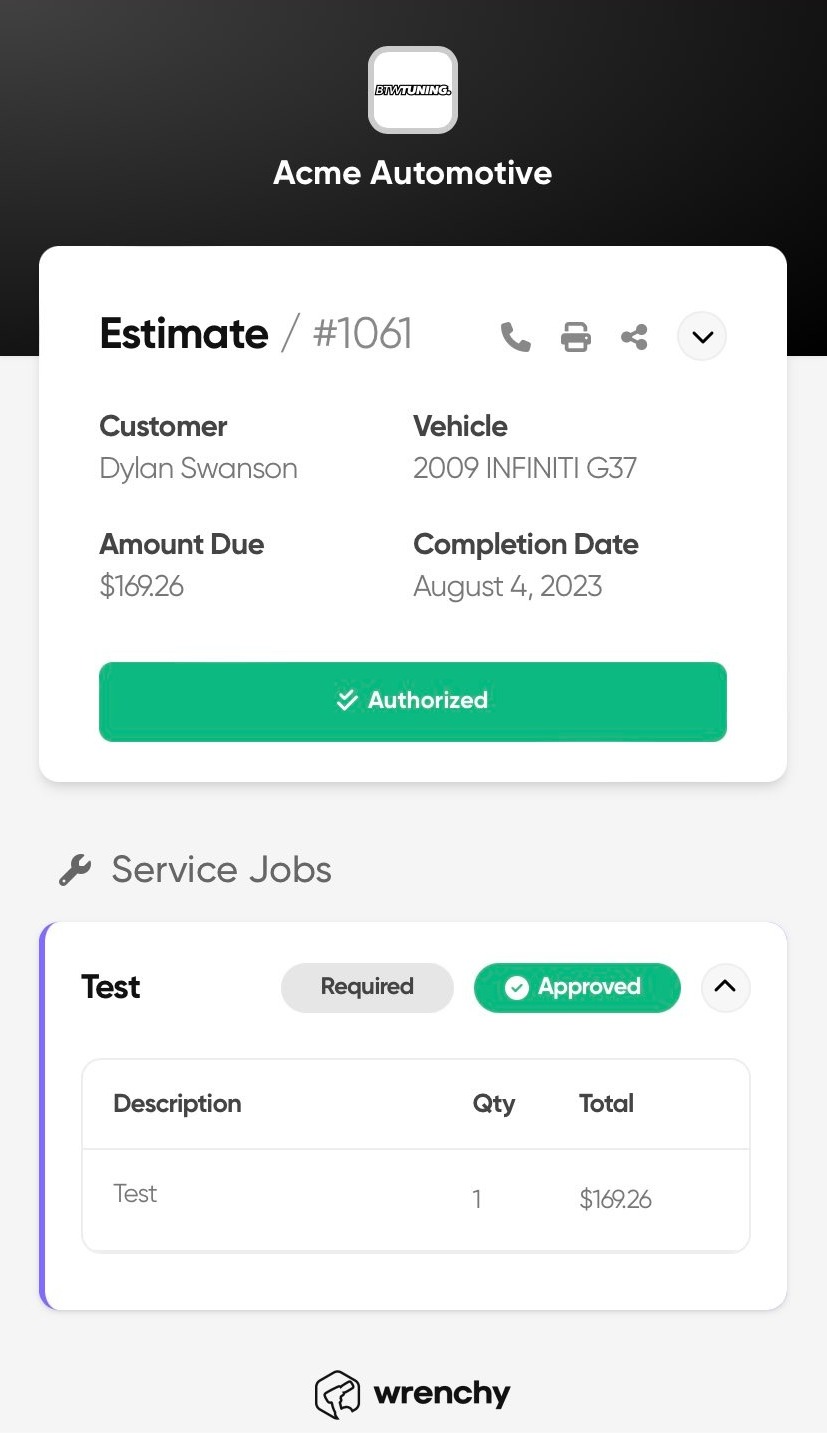Collapse the Test service job
Screen dimensions: 827x1433
point(726,987)
